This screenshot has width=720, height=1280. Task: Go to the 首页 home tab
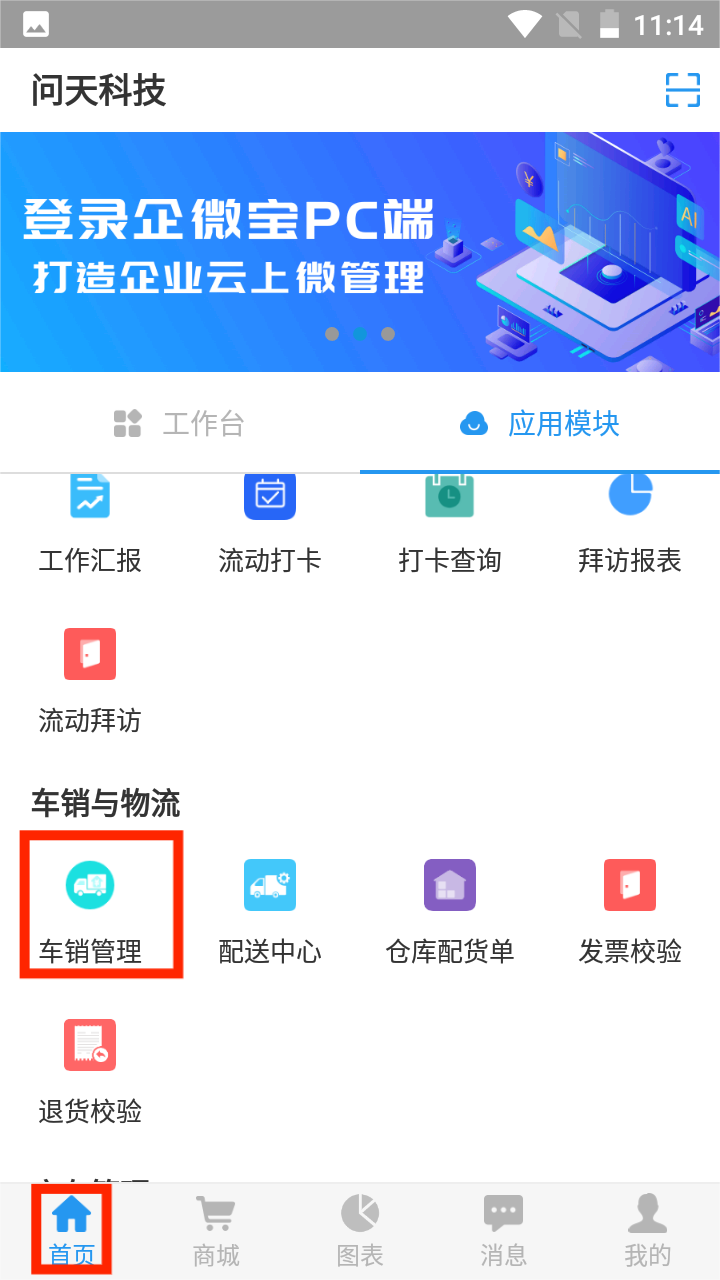click(x=72, y=1230)
